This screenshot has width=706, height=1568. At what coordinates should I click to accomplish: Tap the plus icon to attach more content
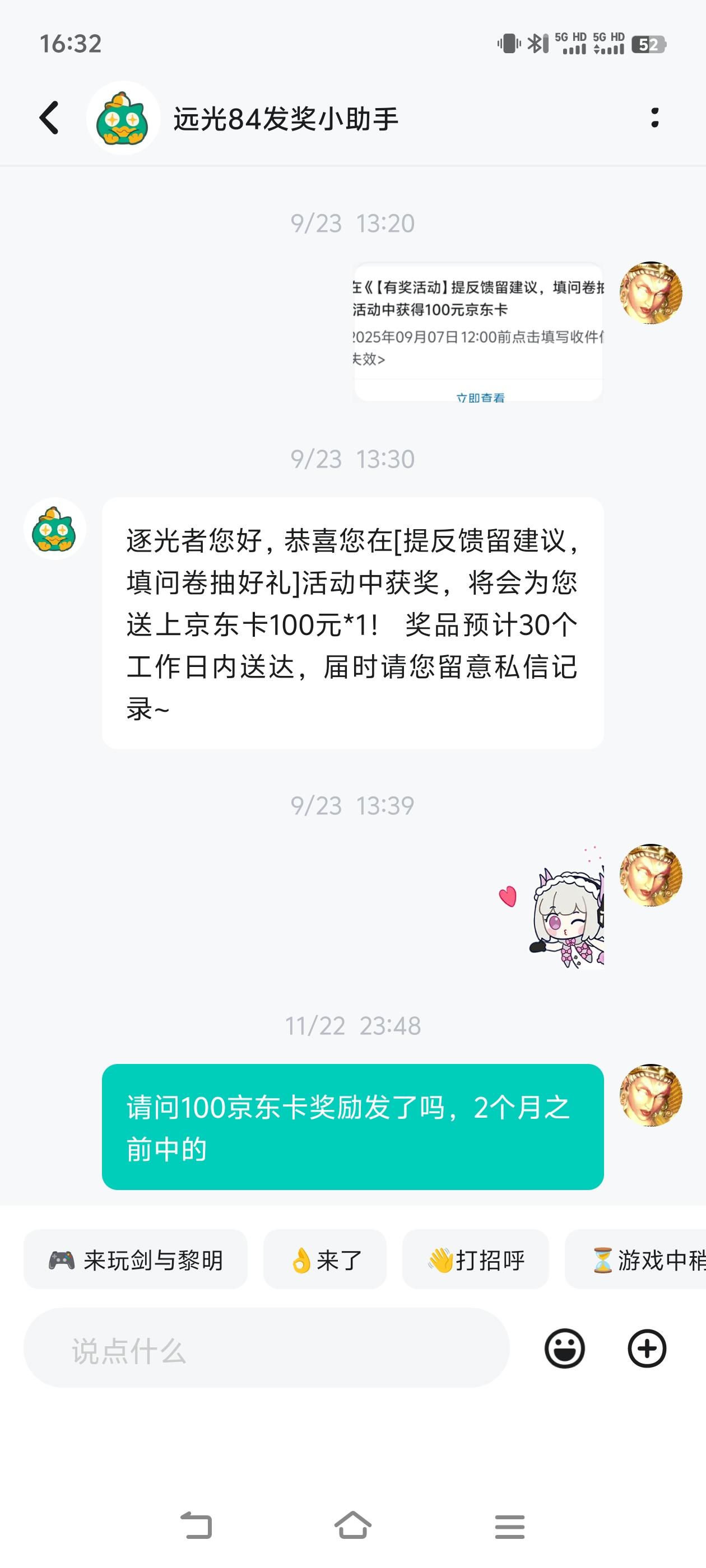click(648, 1348)
